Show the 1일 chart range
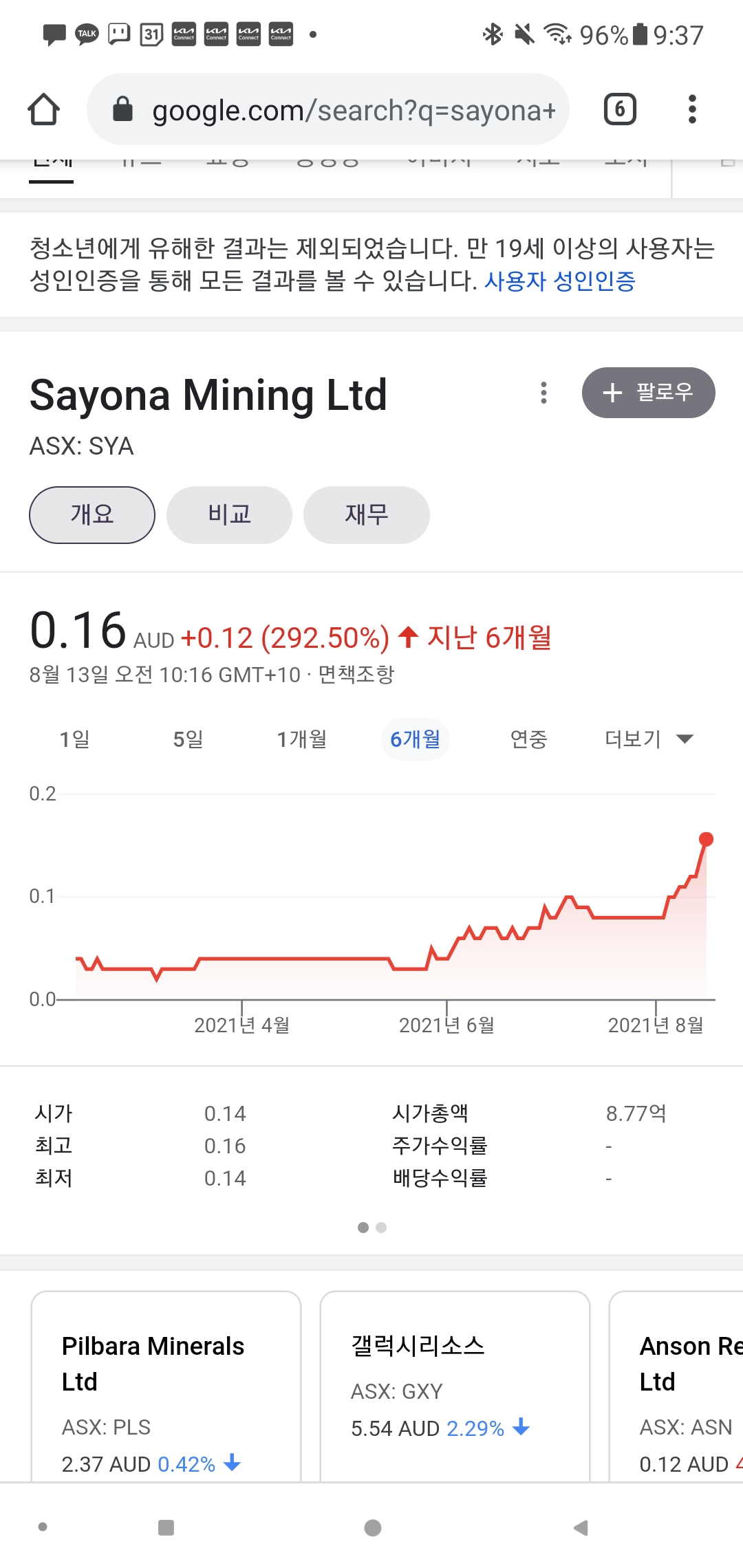Image resolution: width=743 pixels, height=1568 pixels. click(x=74, y=739)
